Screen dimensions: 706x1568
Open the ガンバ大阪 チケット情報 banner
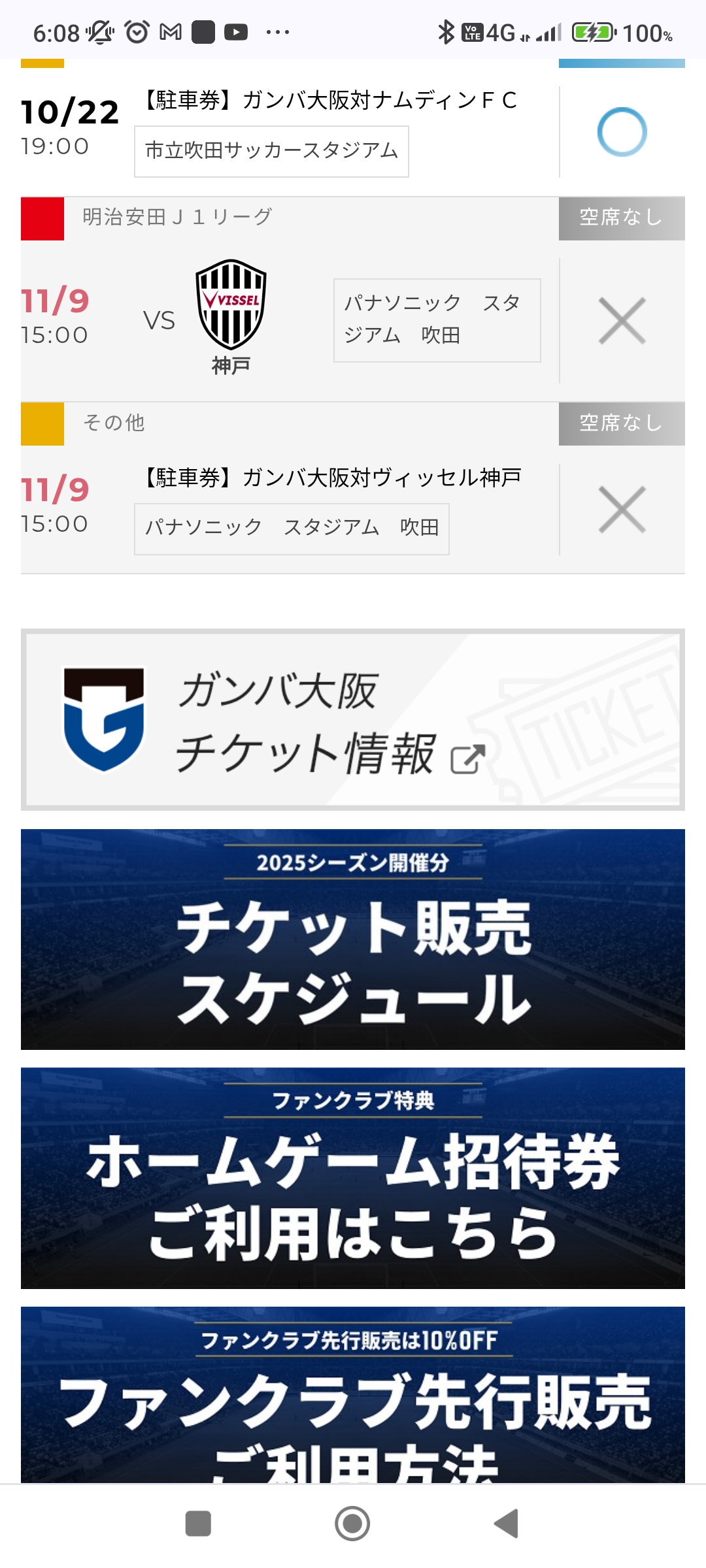point(353,719)
